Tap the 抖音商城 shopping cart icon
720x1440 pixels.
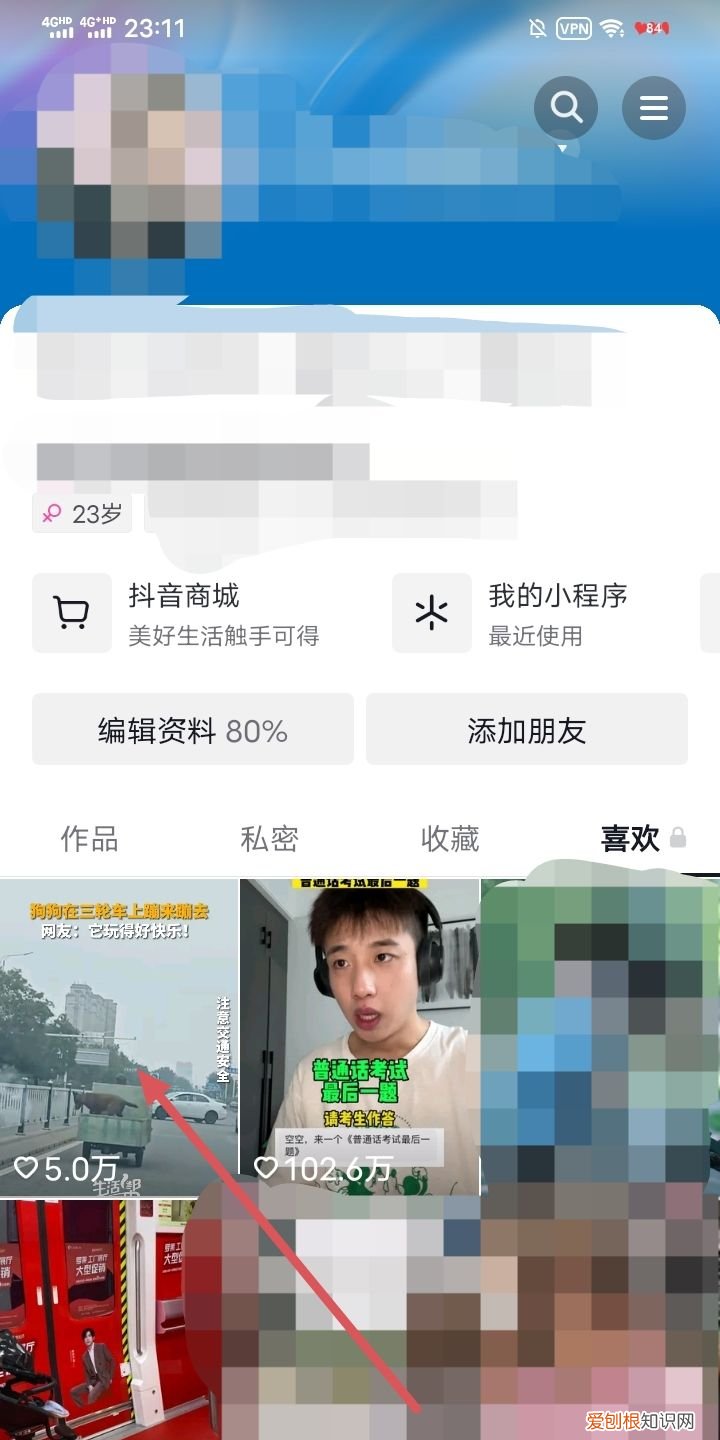point(71,613)
